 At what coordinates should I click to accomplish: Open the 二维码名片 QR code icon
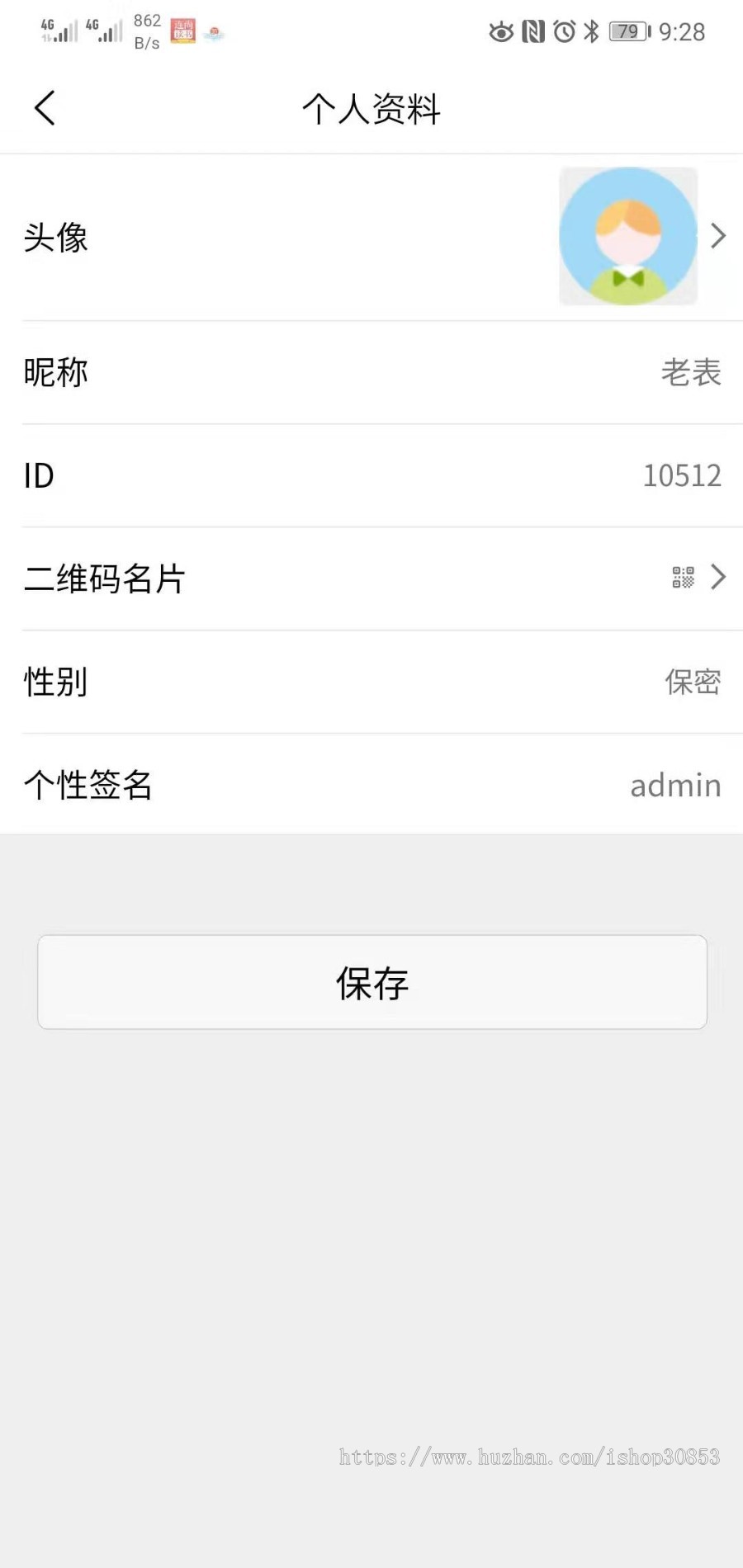click(682, 578)
